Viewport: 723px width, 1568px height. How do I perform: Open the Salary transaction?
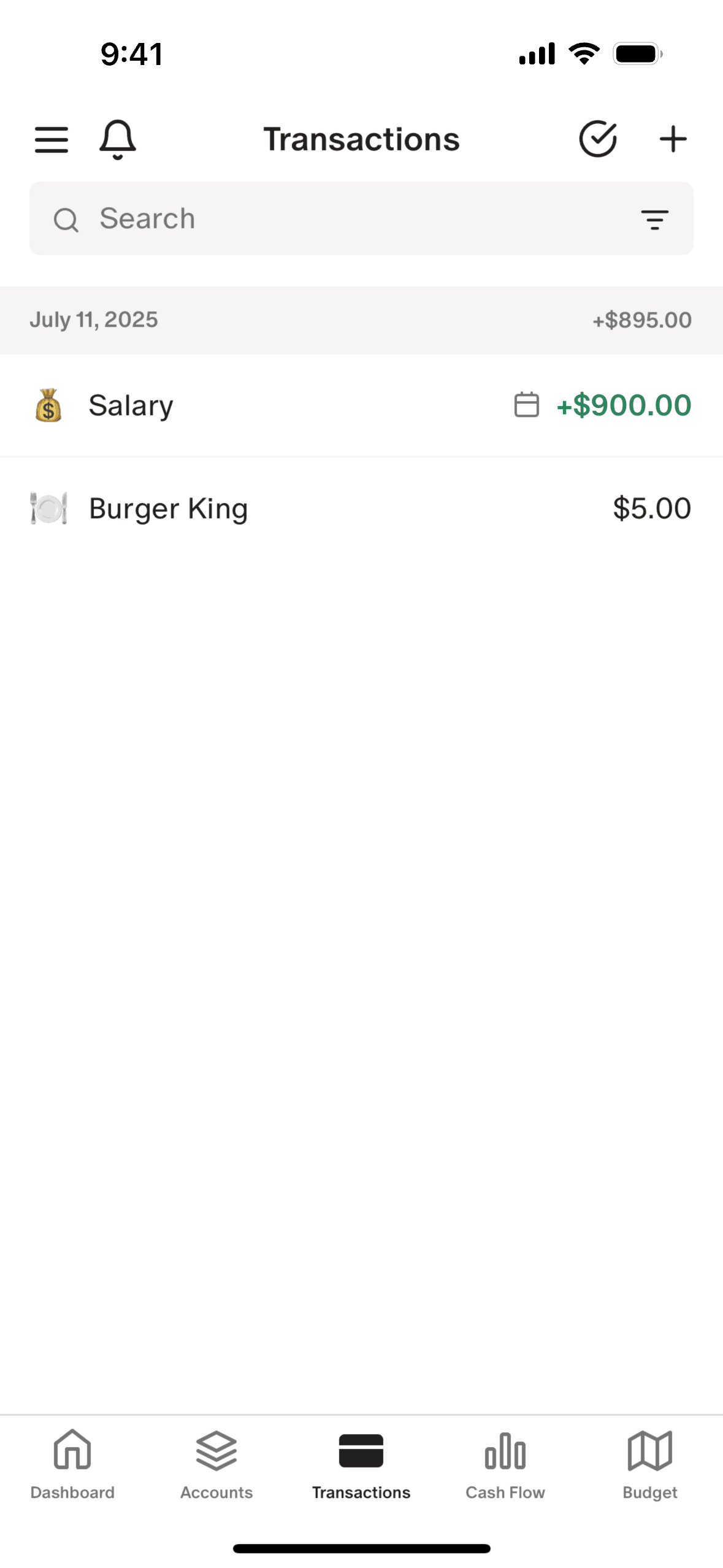(361, 405)
